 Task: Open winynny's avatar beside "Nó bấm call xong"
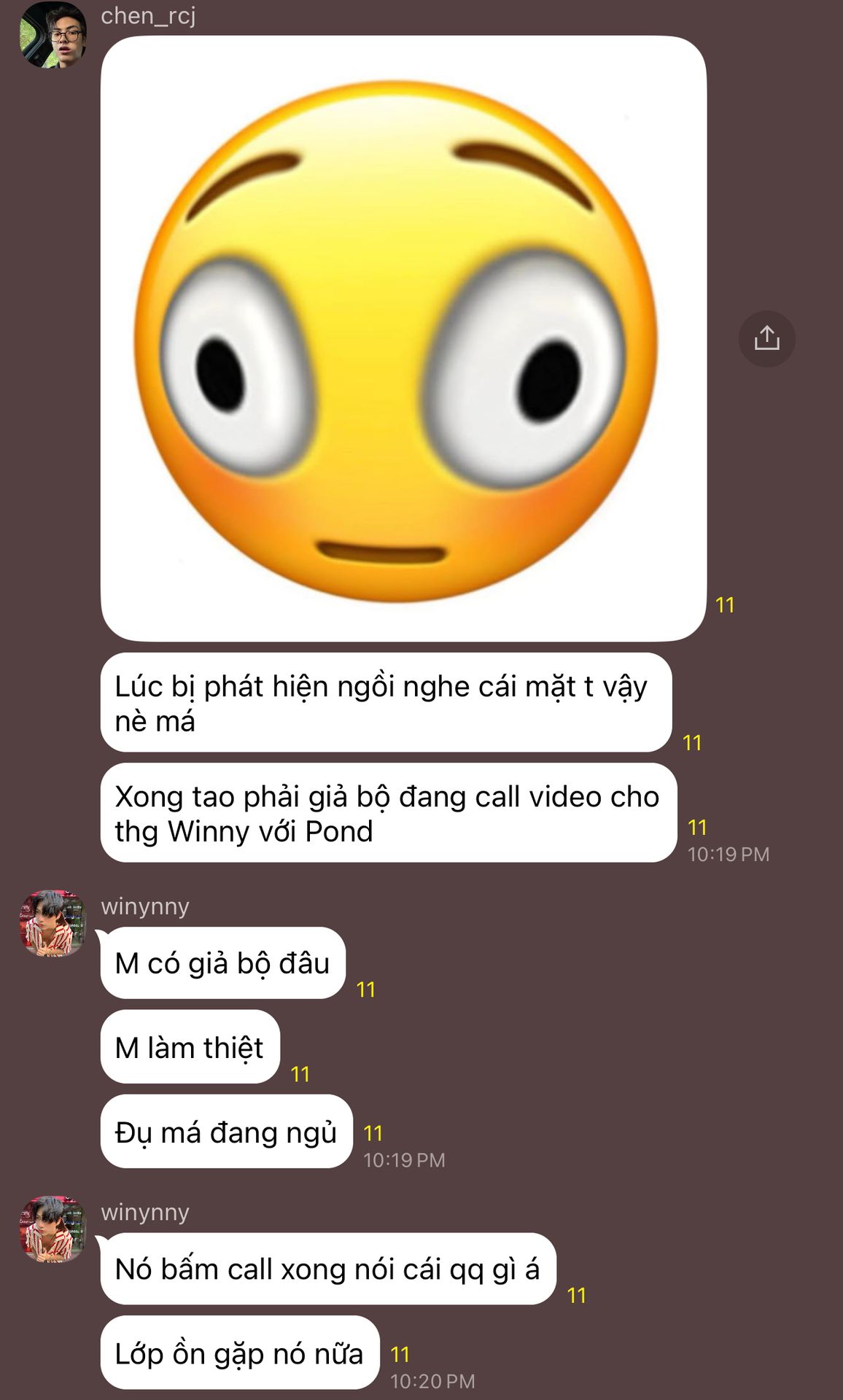coord(53,1229)
